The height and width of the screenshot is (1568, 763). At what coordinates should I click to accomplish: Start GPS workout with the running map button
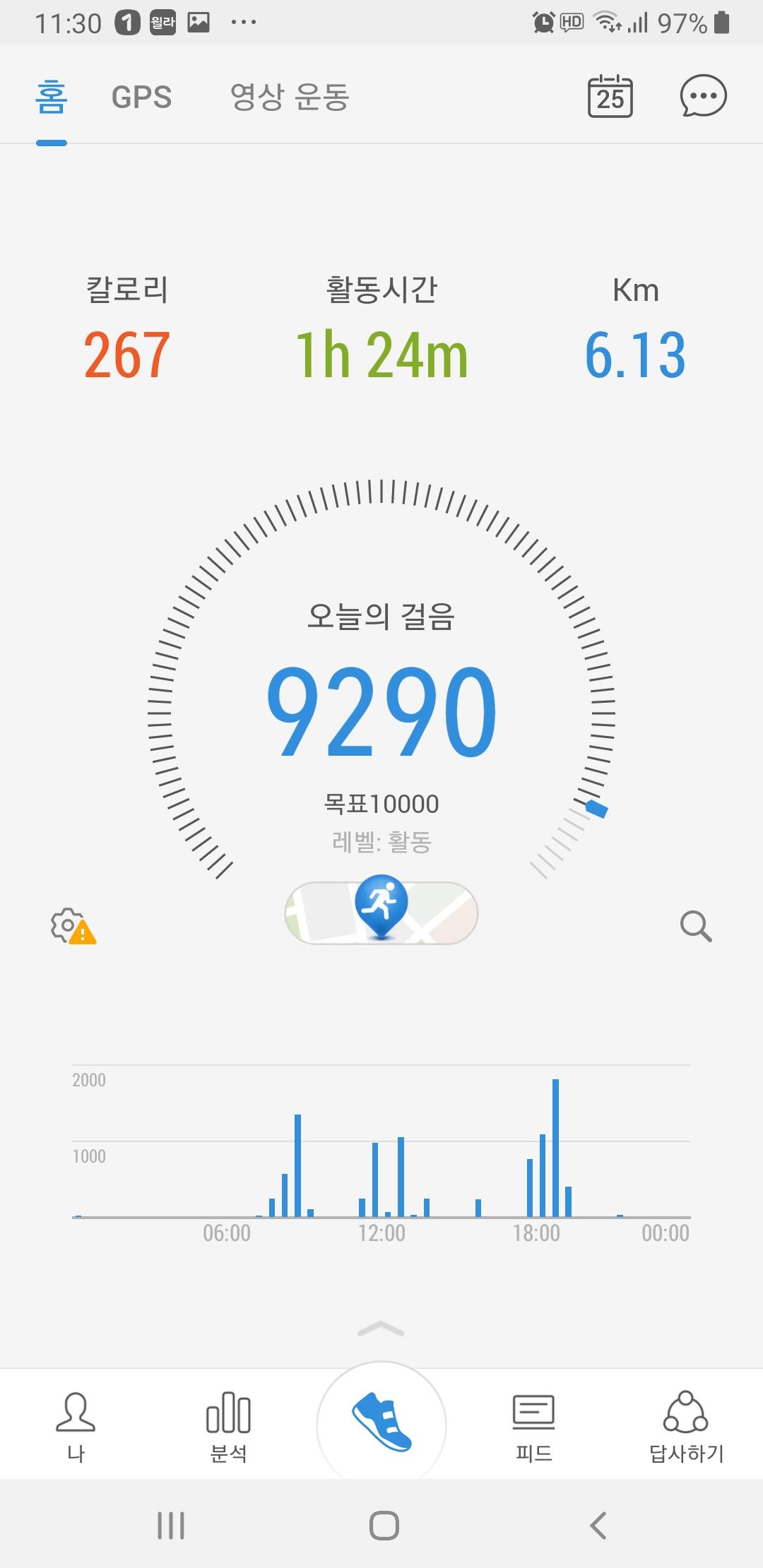coord(381,913)
